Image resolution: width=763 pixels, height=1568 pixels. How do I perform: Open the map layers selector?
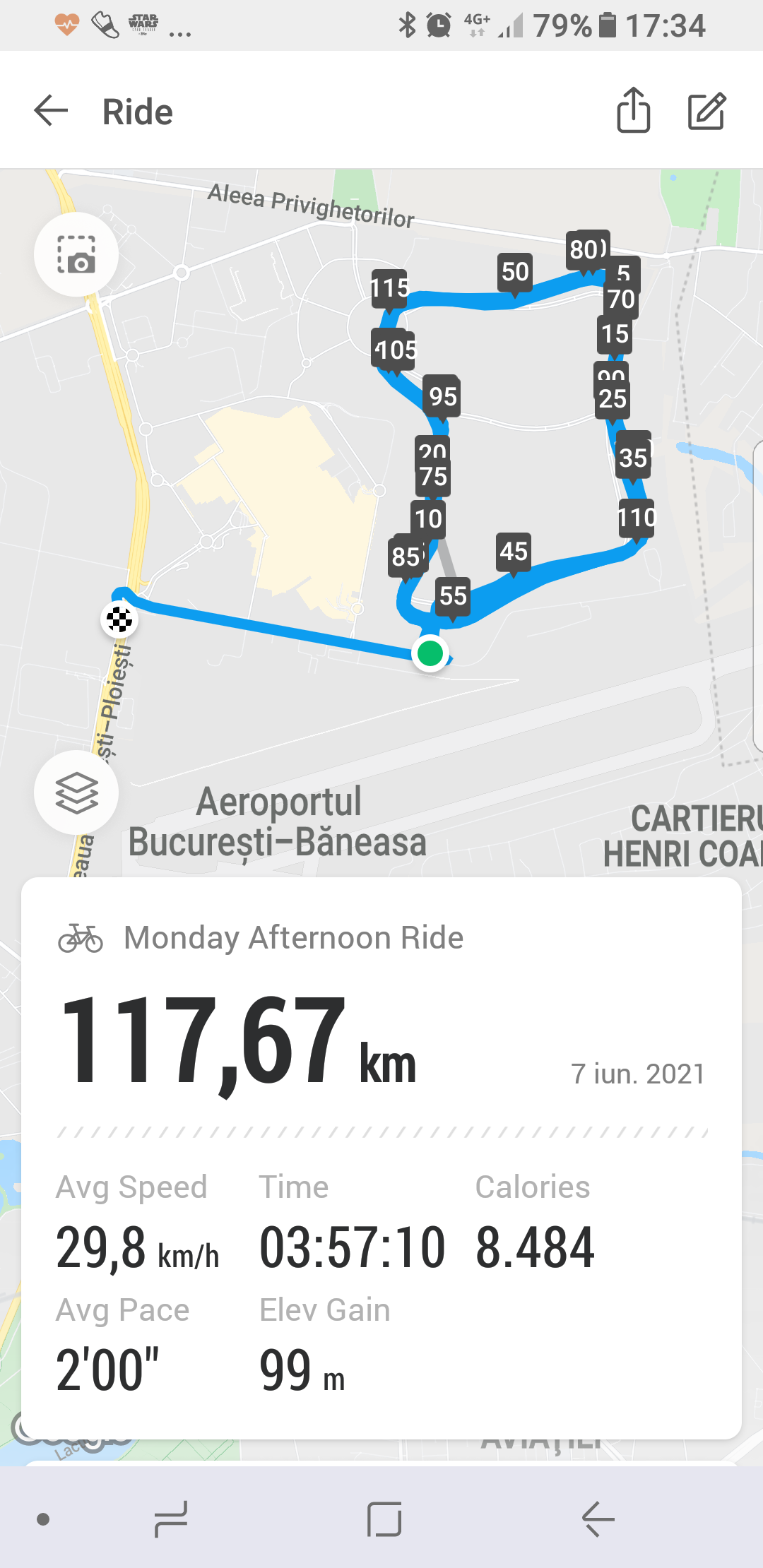click(76, 792)
